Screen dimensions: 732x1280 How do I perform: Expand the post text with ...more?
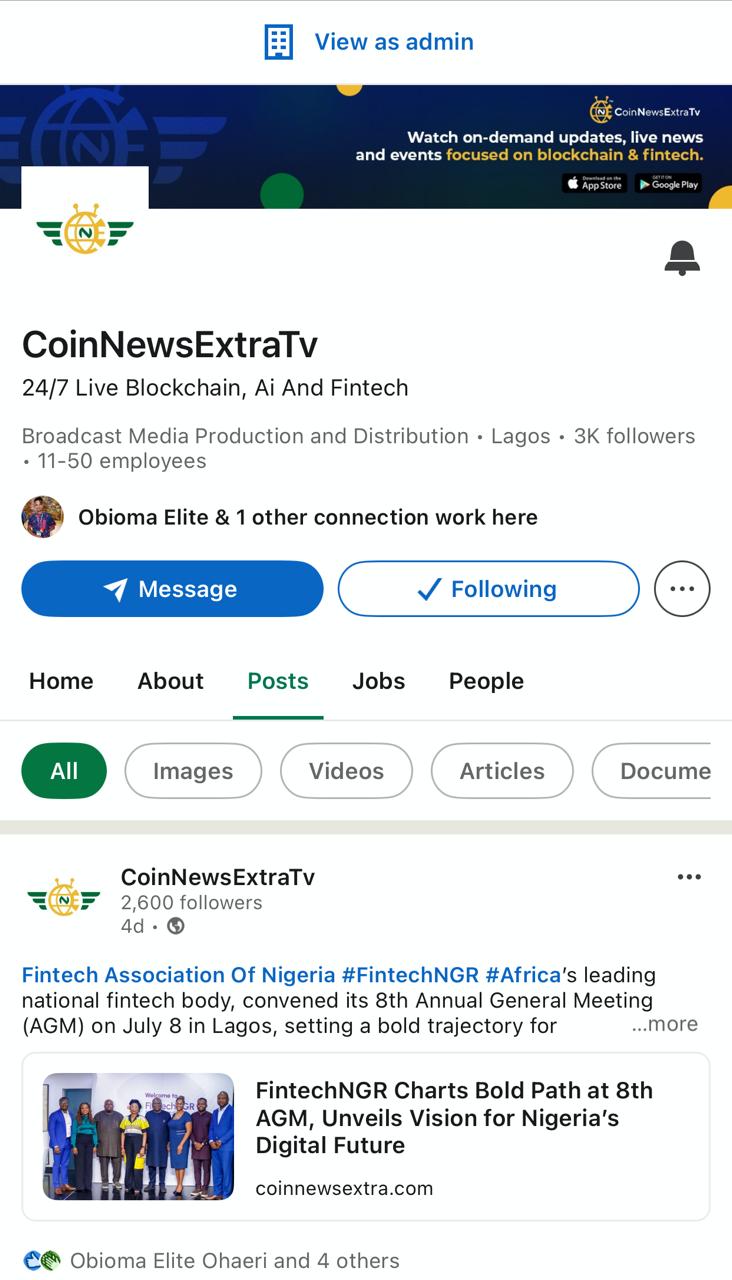point(666,1024)
